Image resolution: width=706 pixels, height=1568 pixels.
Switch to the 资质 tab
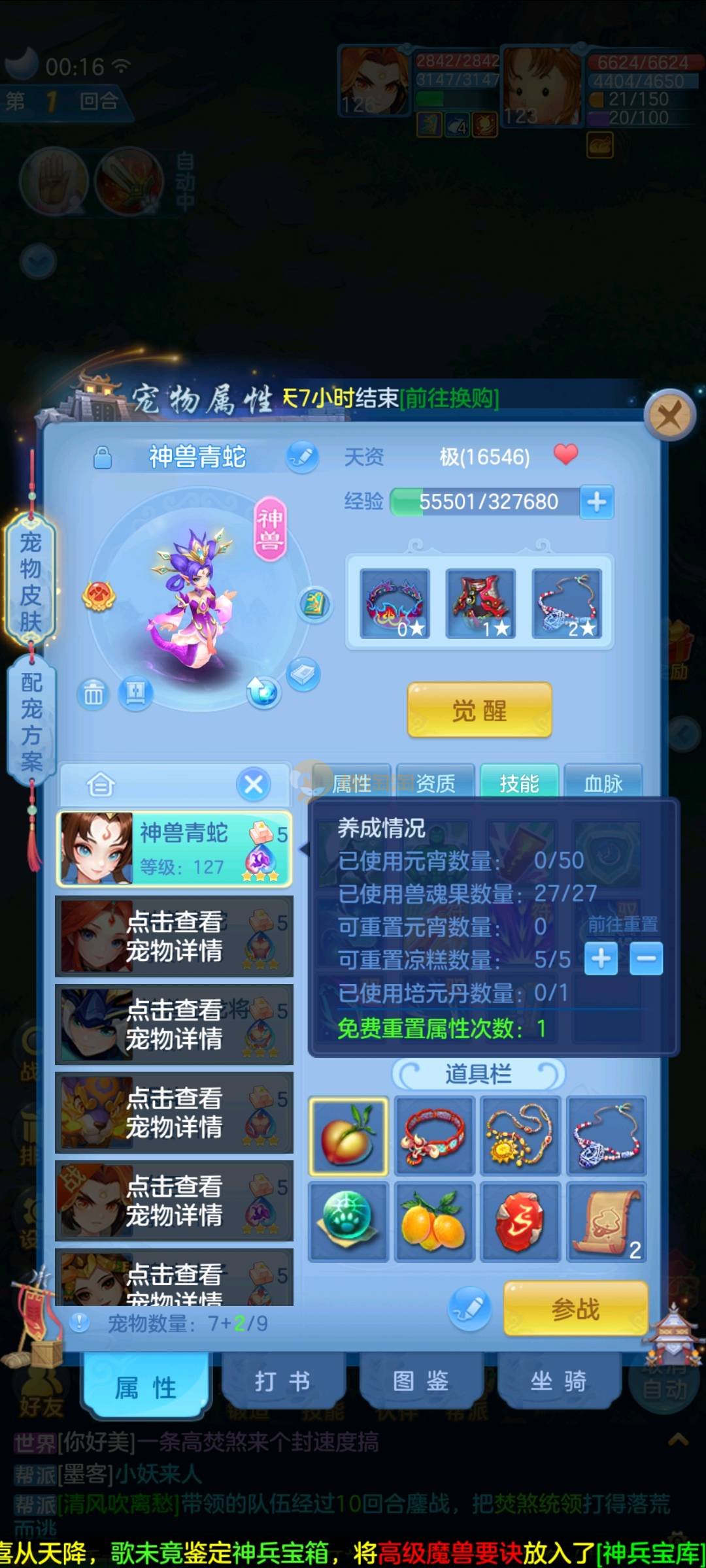[436, 783]
